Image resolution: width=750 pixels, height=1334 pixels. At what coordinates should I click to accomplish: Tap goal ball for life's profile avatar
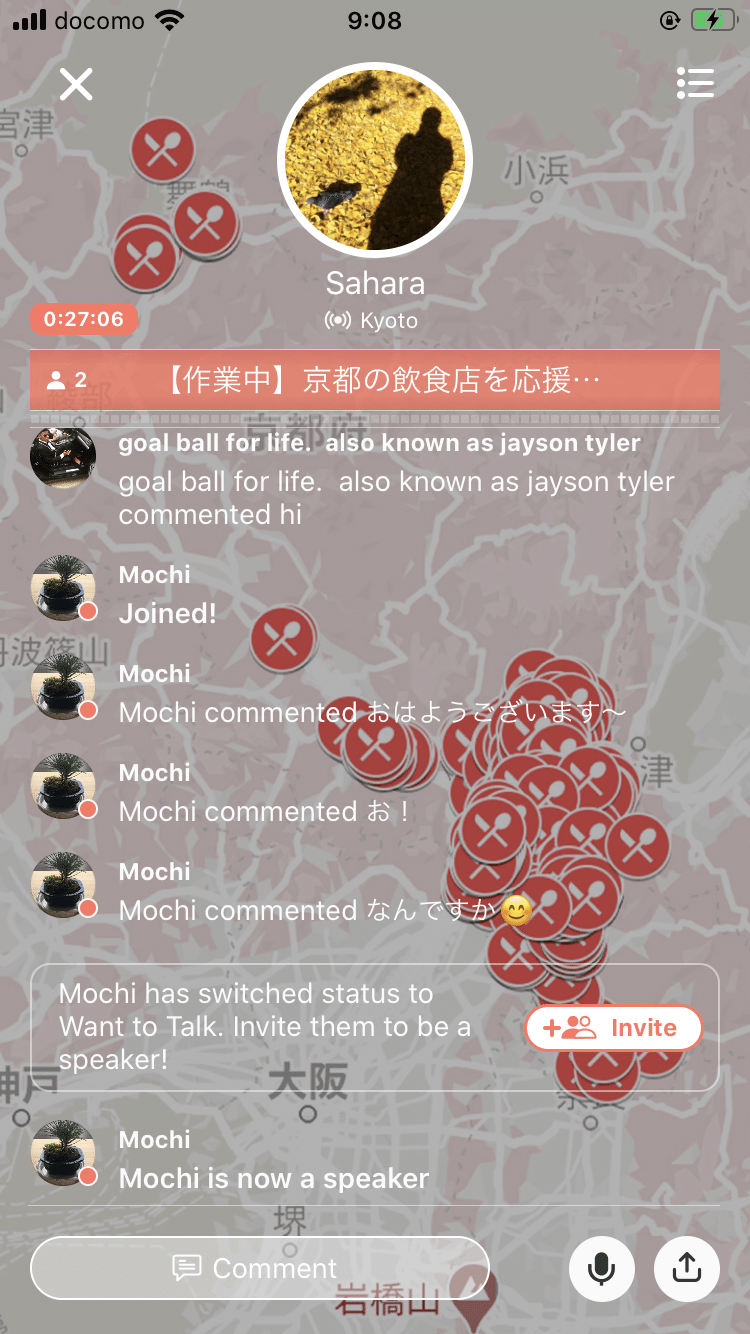point(62,456)
